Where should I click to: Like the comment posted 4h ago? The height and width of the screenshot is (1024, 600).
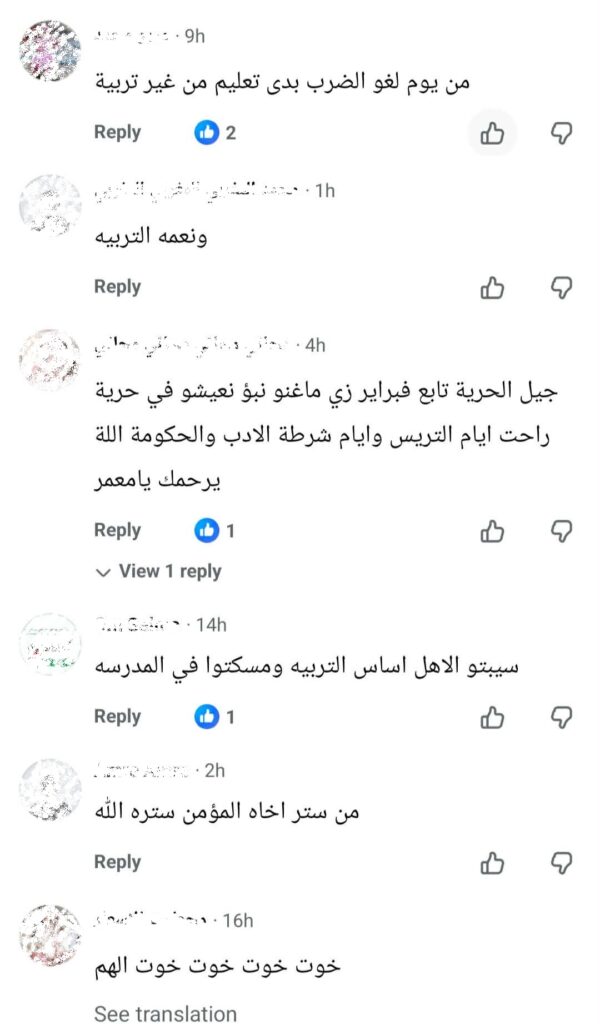(x=492, y=531)
